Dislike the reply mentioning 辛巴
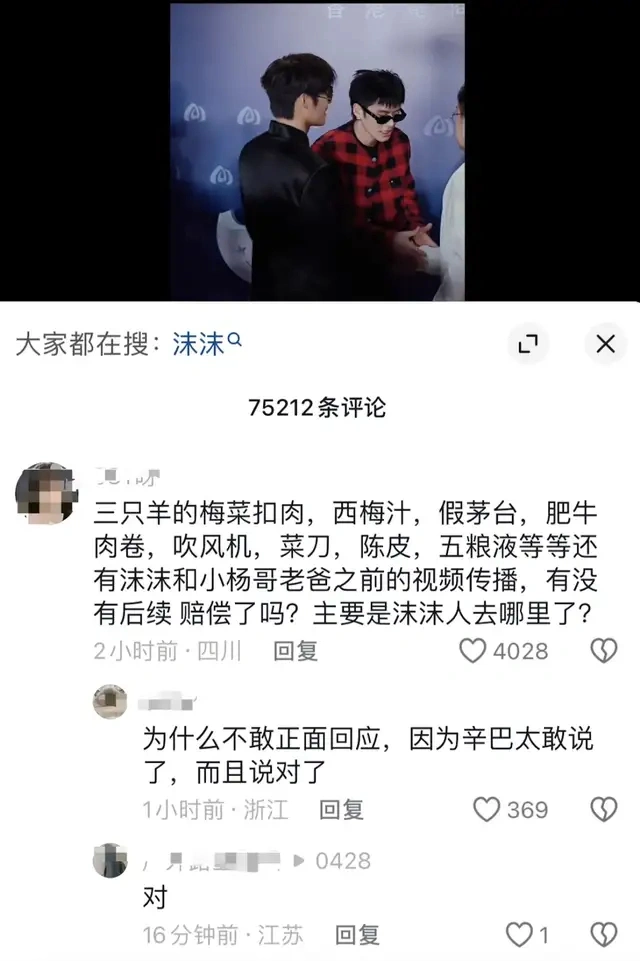The height and width of the screenshot is (961, 640). (603, 809)
